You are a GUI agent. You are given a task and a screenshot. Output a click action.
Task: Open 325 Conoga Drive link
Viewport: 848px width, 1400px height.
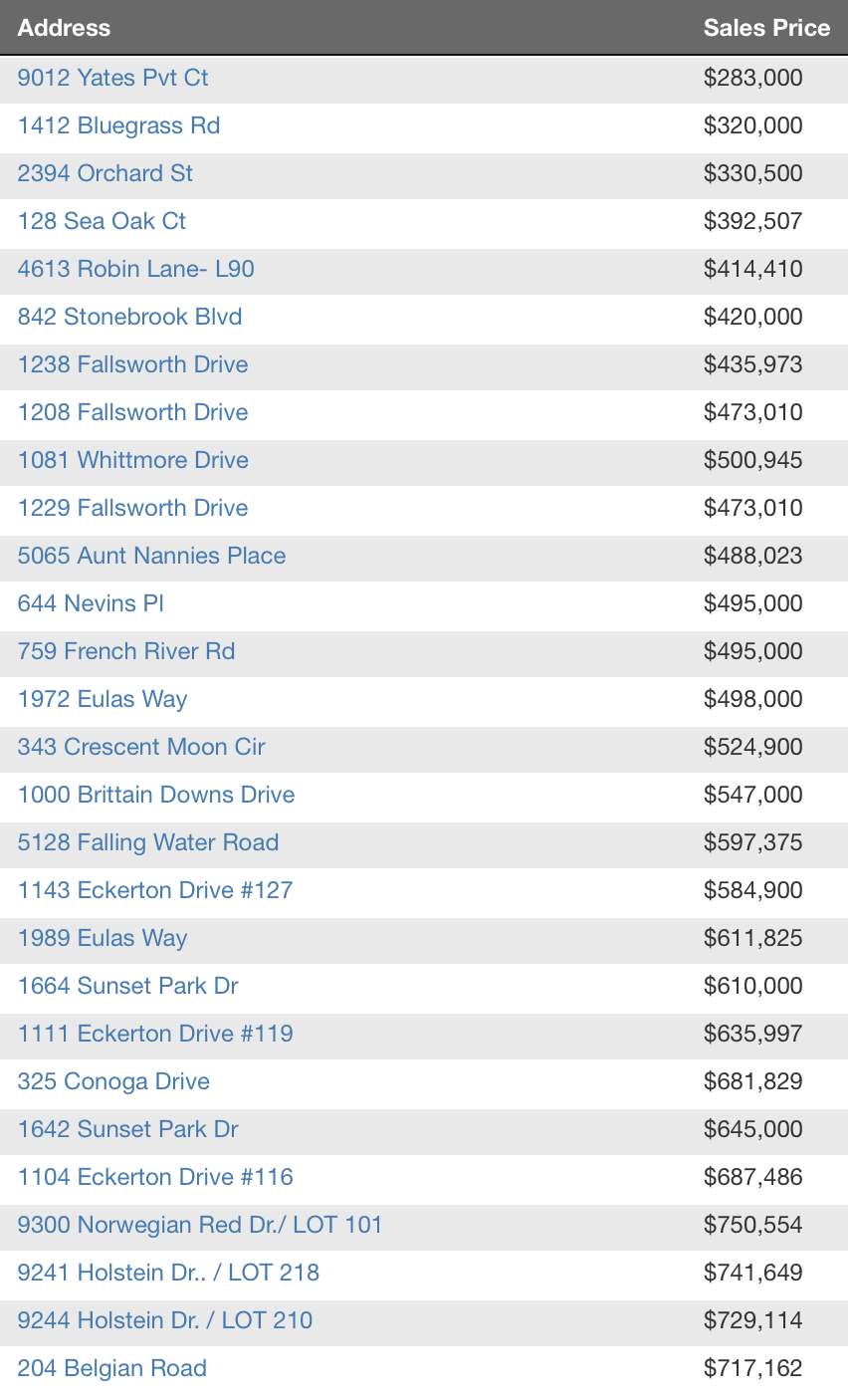coord(113,1081)
